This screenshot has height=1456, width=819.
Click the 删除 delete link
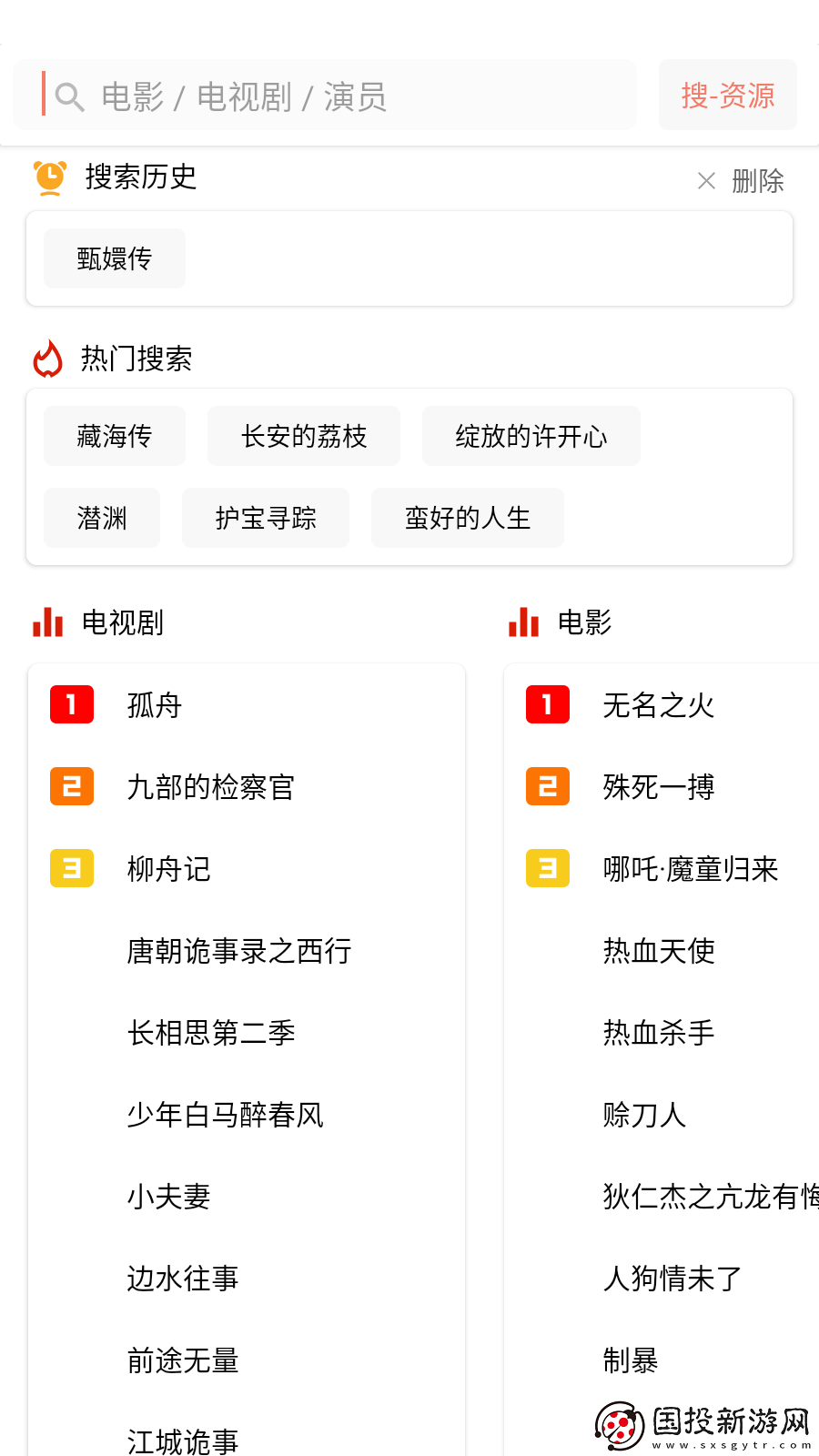coord(757,181)
